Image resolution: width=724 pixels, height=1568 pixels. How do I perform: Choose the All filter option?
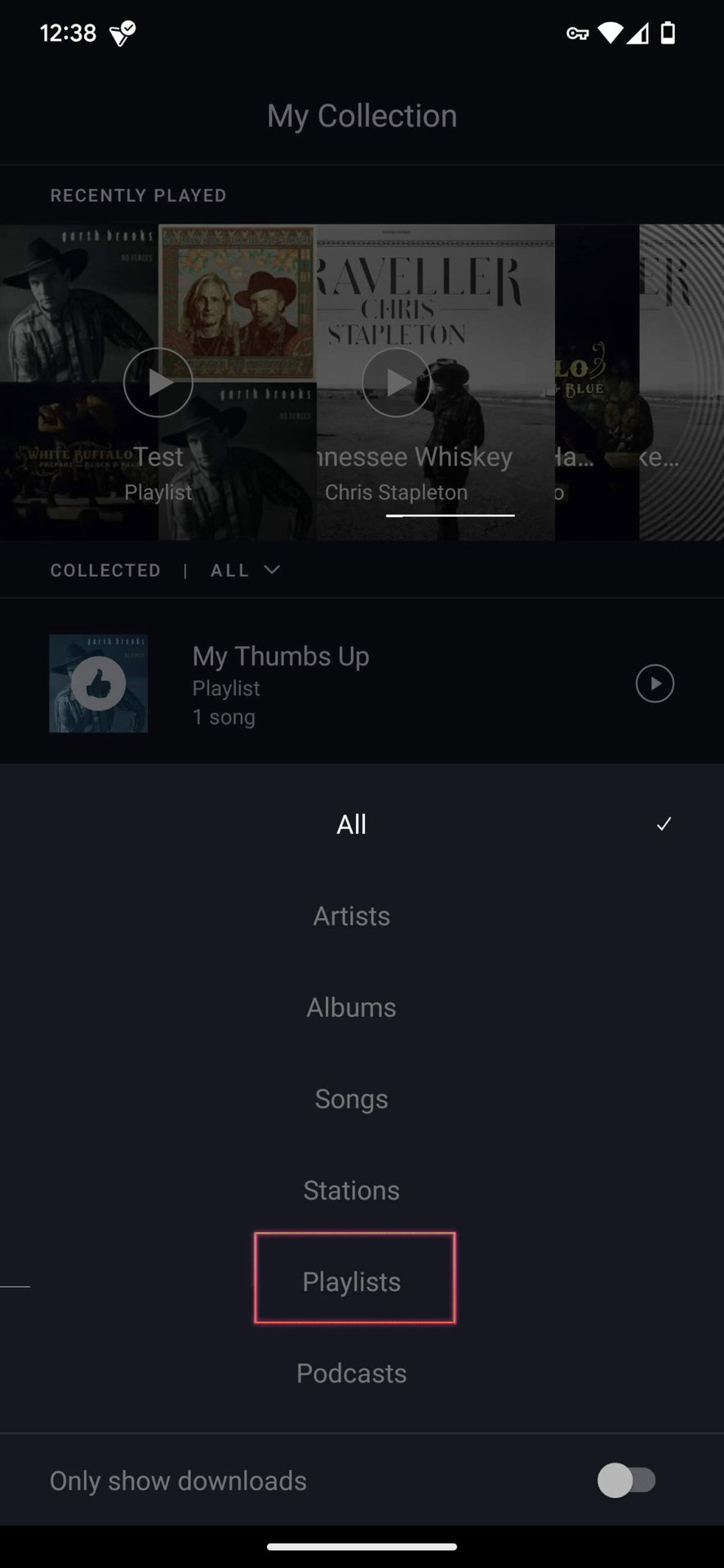click(x=352, y=824)
